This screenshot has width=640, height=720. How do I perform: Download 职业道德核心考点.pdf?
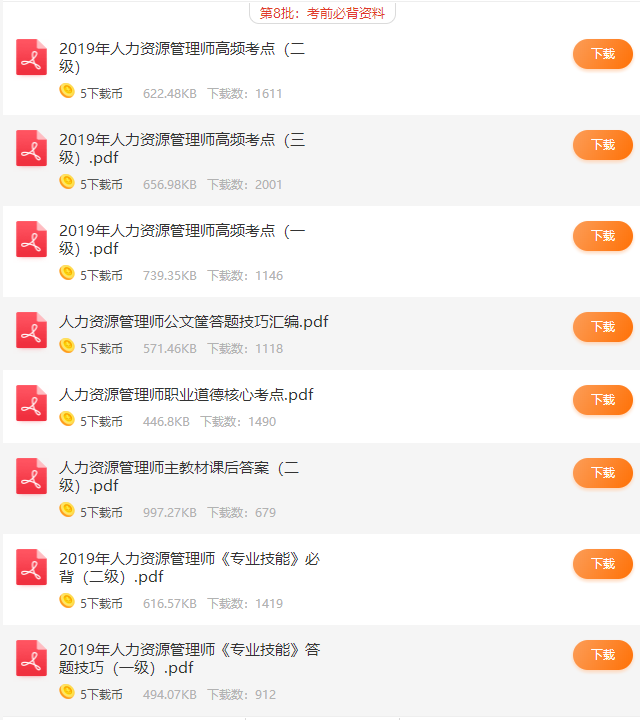[602, 400]
